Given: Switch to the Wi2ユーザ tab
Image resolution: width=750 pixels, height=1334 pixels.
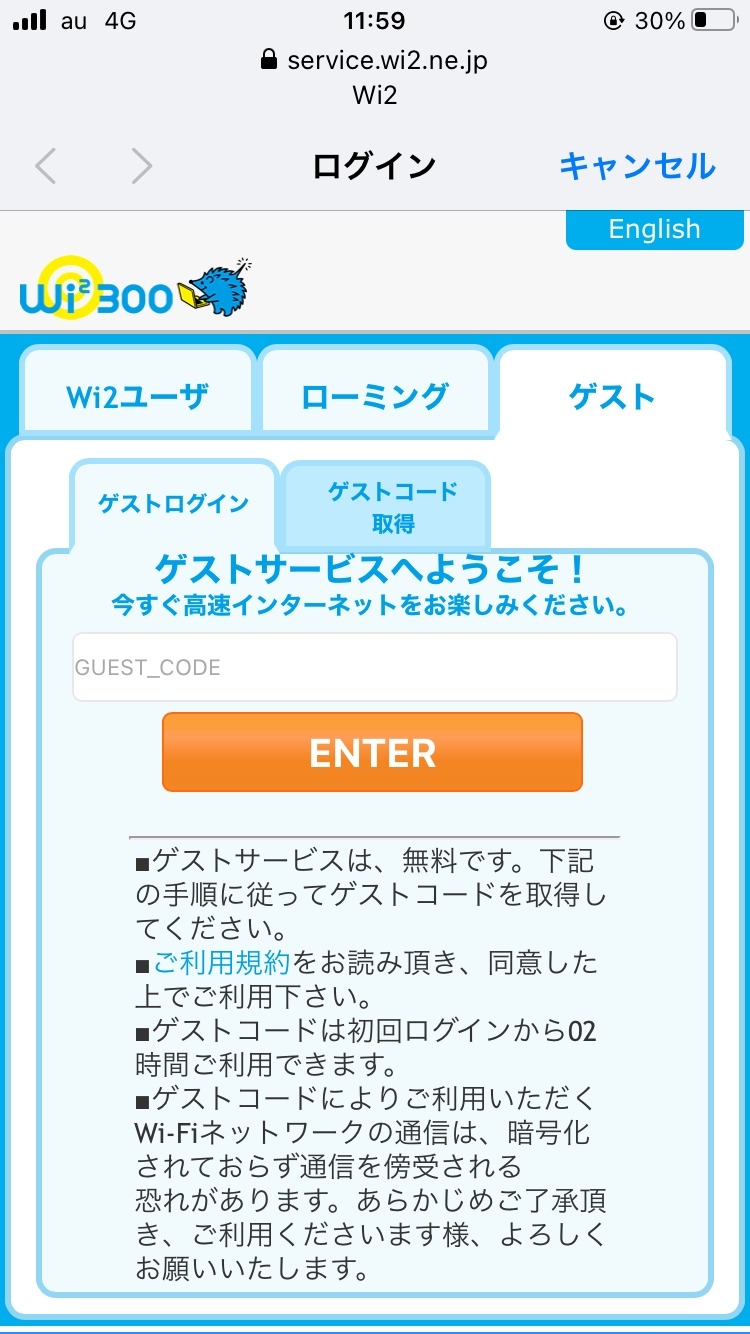Looking at the screenshot, I should [x=137, y=397].
